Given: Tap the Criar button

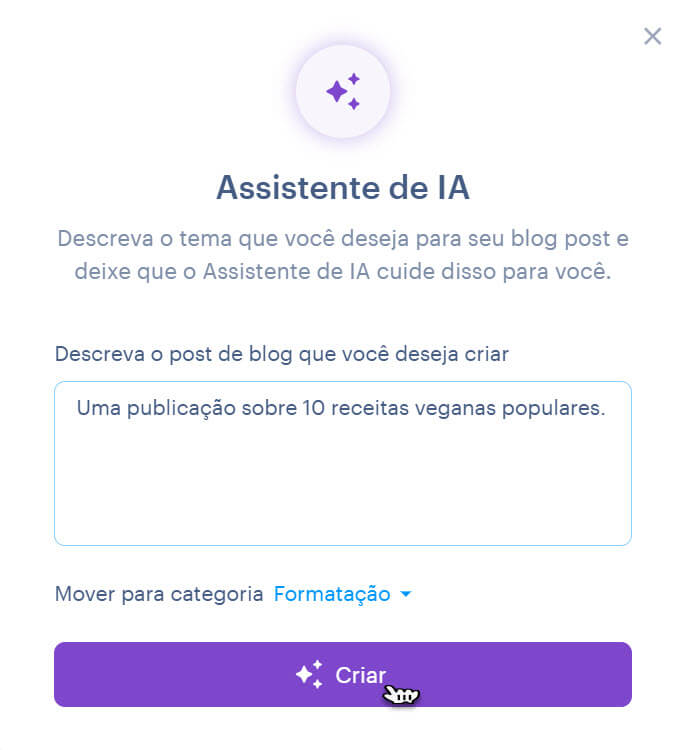Looking at the screenshot, I should [x=342, y=675].
